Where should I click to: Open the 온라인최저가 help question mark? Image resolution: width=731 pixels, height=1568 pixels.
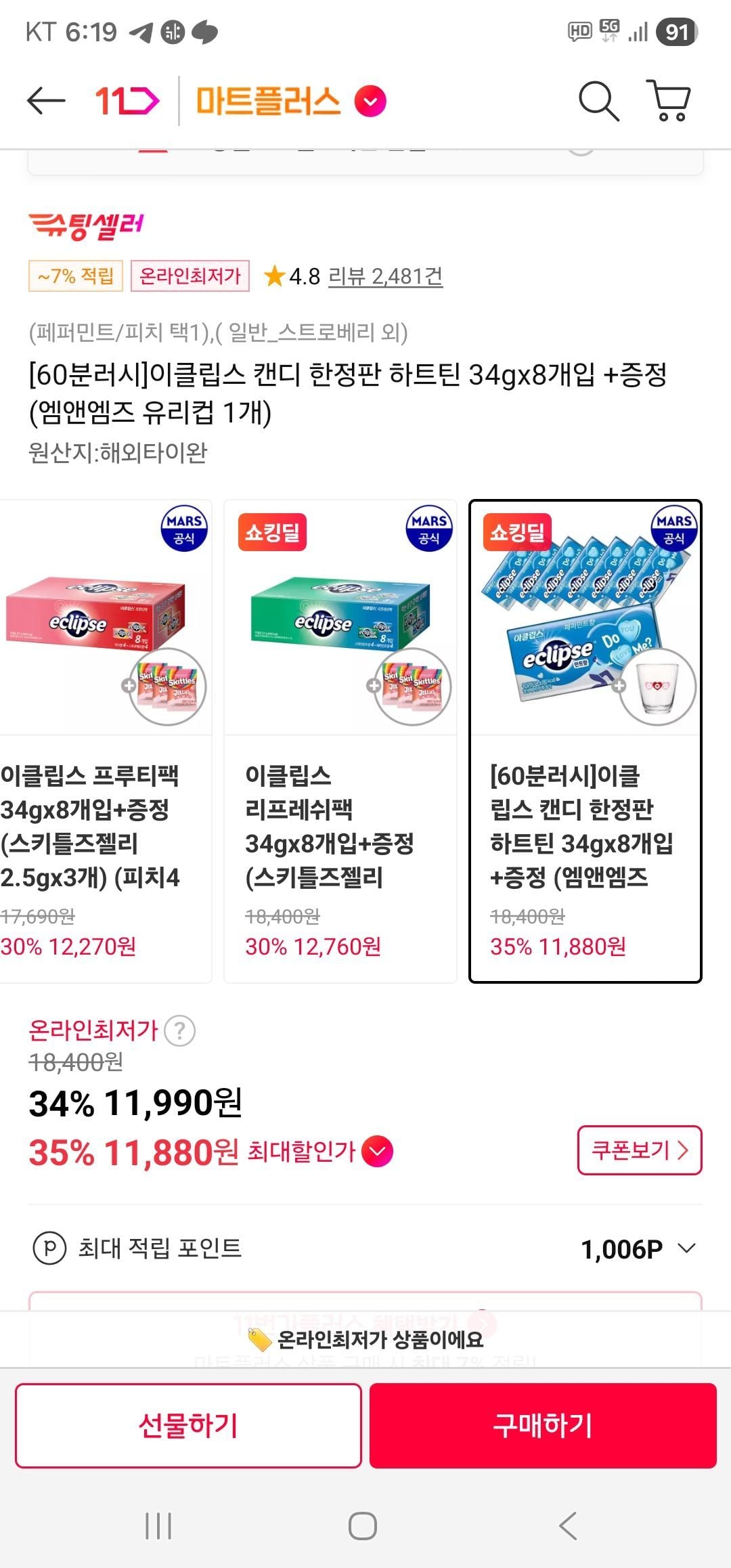(179, 1031)
